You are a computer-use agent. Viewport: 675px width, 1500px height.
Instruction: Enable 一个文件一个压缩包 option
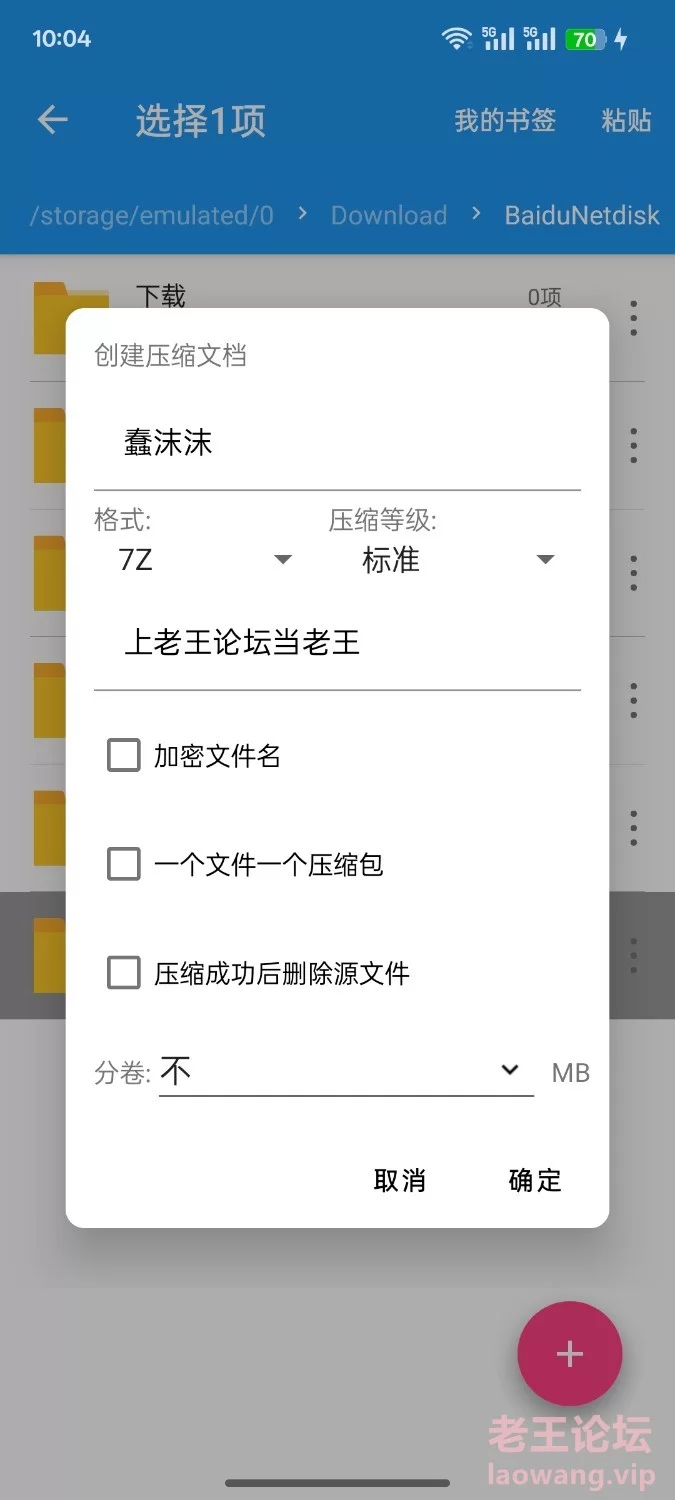pyautogui.click(x=124, y=864)
